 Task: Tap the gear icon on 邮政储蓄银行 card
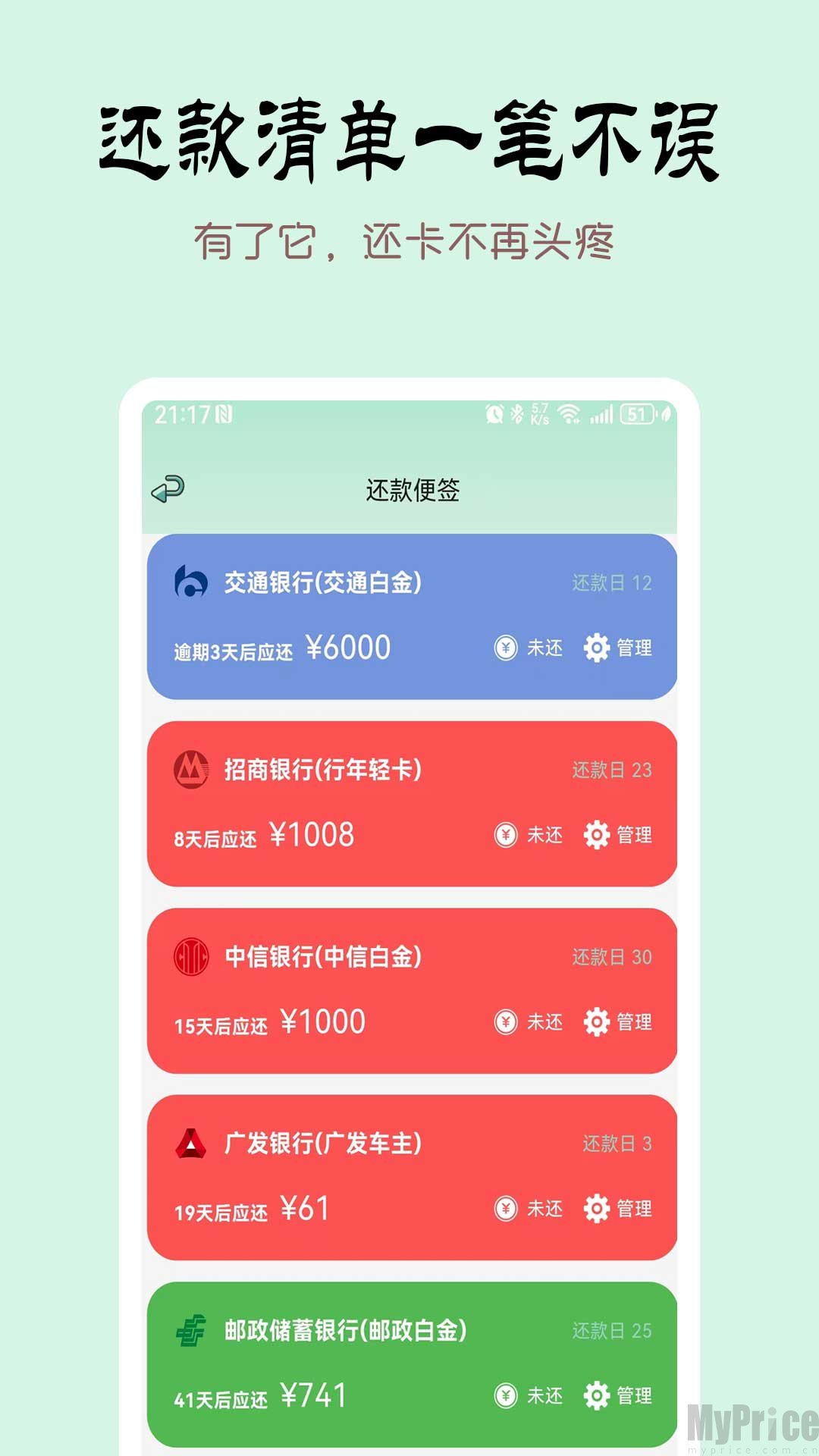(596, 1395)
